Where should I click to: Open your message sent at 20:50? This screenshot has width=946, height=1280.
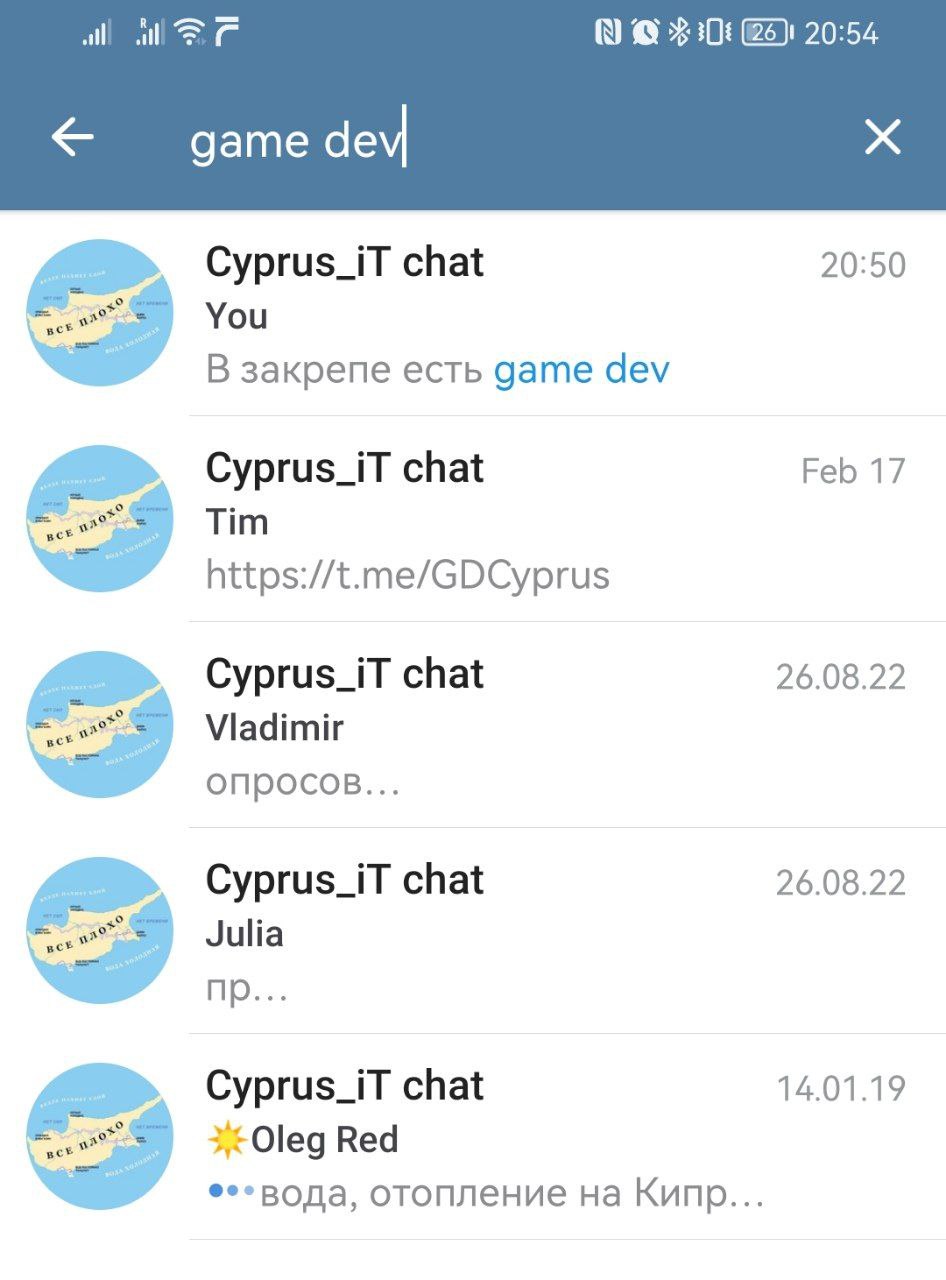click(x=555, y=316)
